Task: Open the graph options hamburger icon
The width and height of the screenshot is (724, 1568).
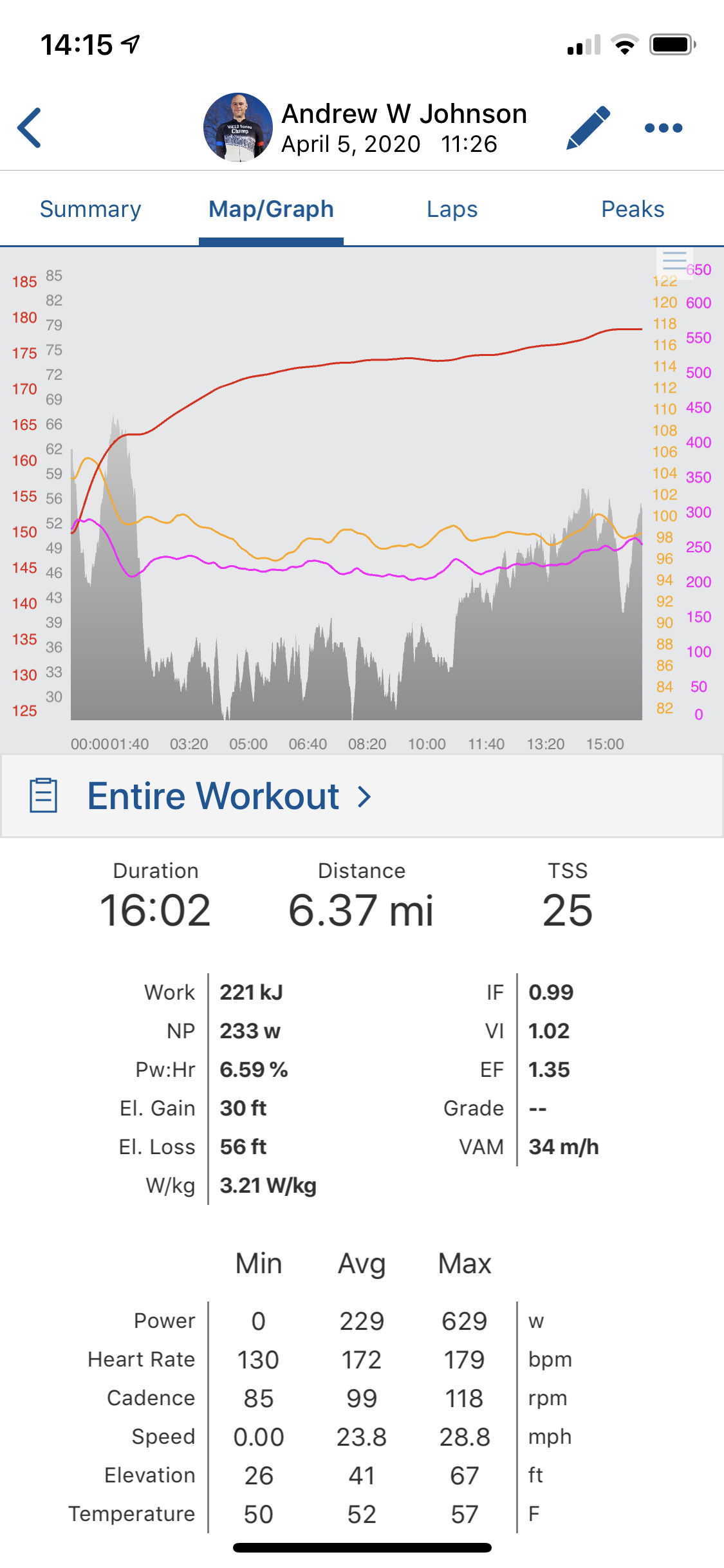Action: [674, 261]
